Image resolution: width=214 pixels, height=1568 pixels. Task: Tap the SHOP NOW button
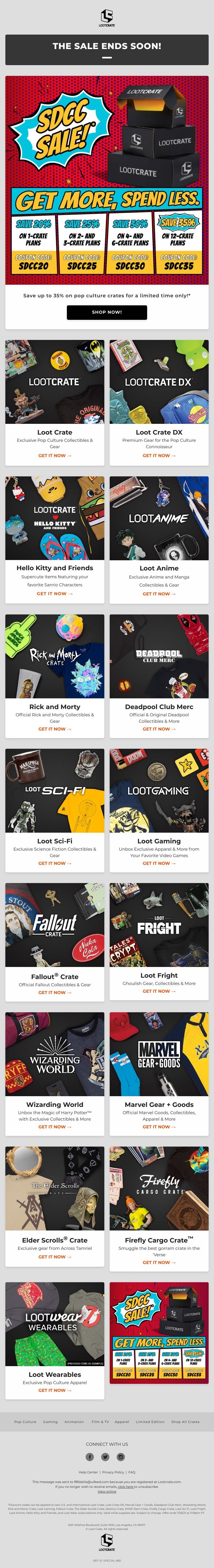(x=106, y=312)
